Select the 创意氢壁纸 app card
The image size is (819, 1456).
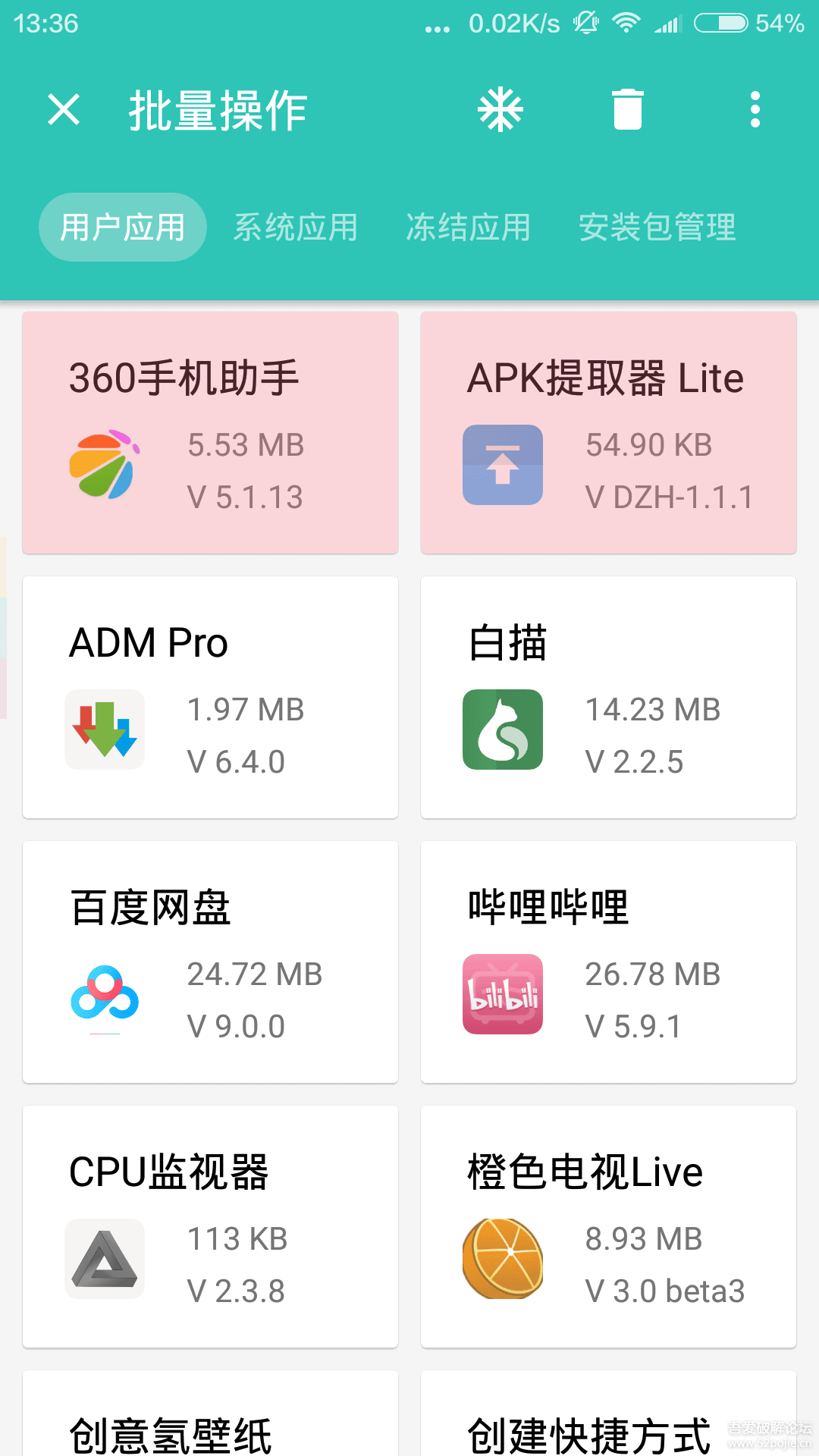pos(210,1418)
